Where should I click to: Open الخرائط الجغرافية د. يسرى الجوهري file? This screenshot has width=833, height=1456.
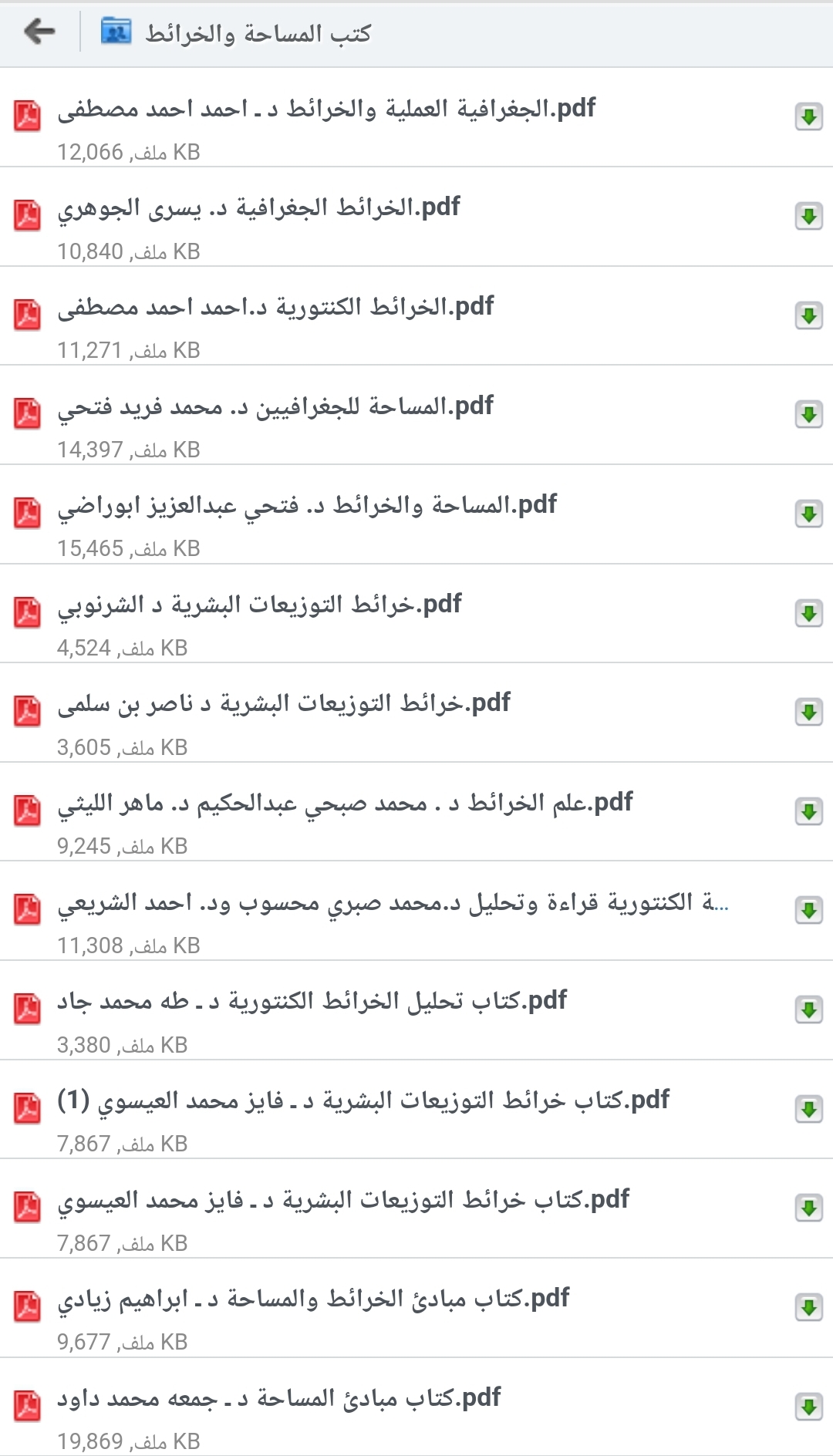point(258,208)
